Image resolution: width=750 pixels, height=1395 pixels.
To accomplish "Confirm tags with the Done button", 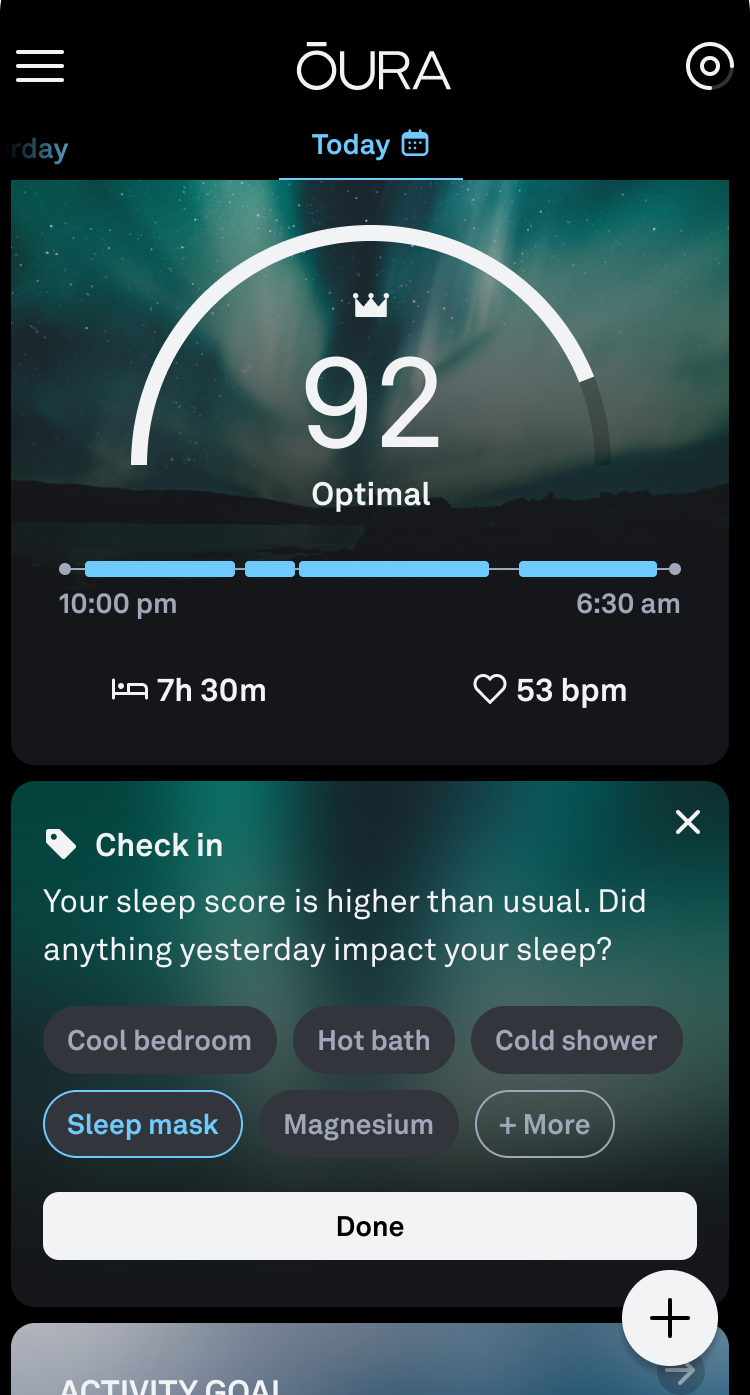I will pos(370,1225).
